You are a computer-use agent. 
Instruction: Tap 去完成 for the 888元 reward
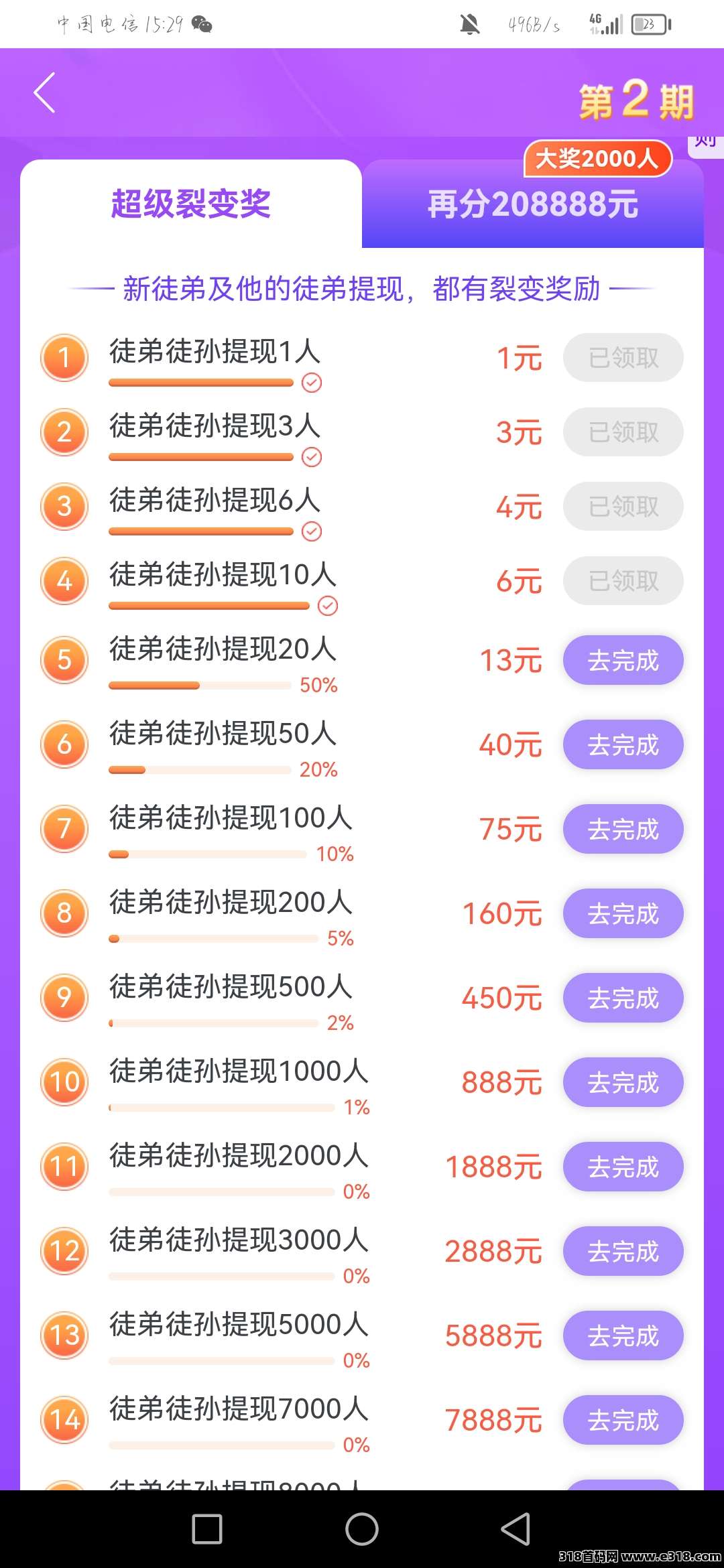(x=623, y=1083)
